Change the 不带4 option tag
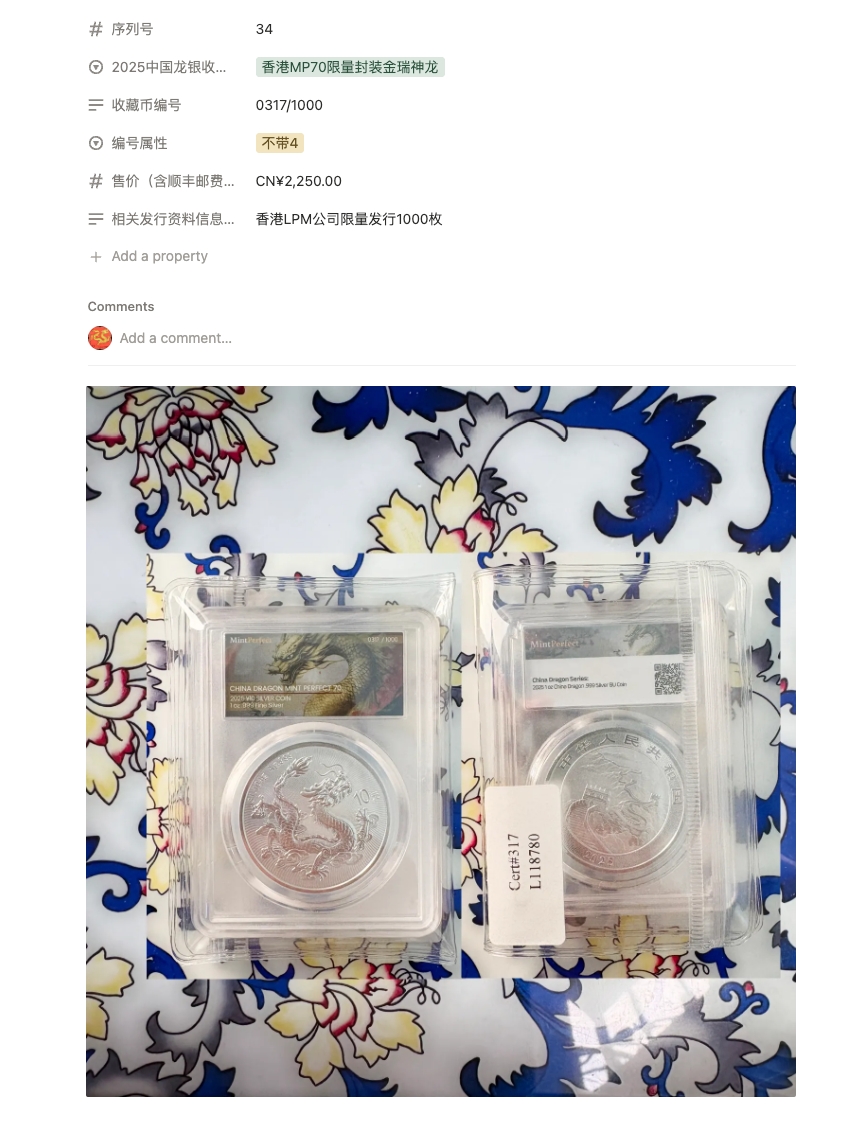The image size is (863, 1122). coord(280,143)
